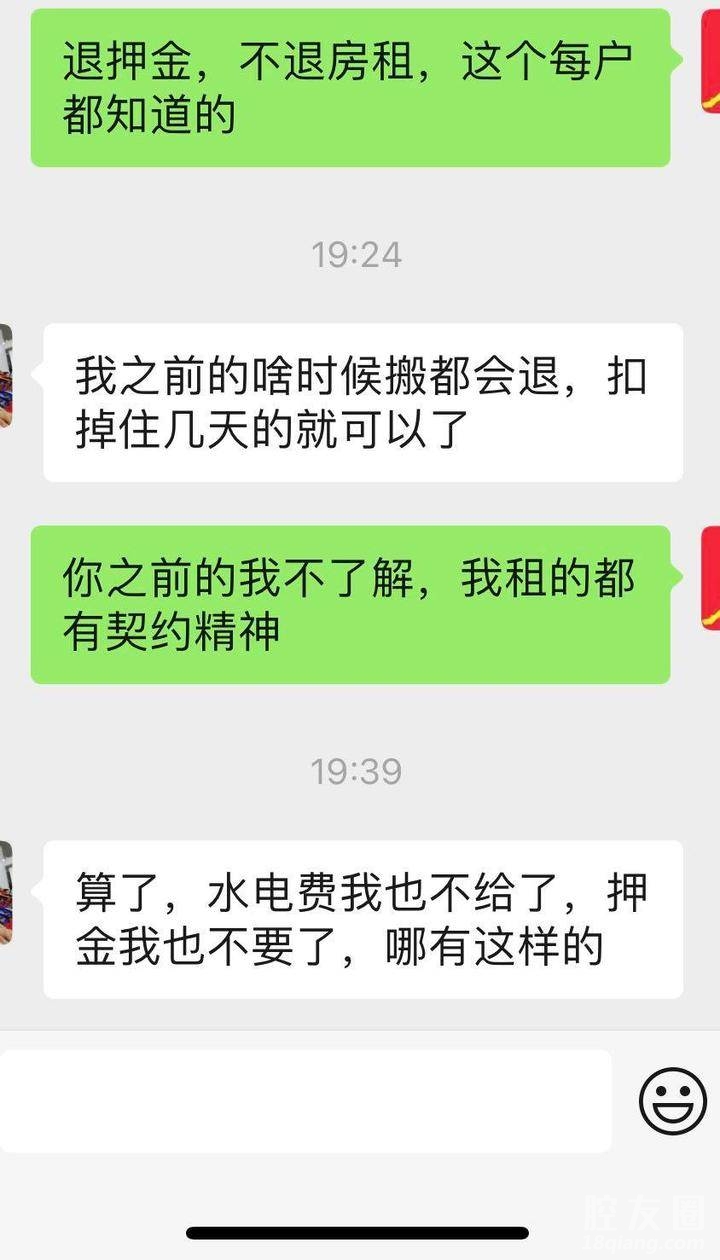This screenshot has height=1260, width=720.
Task: Focus the message input field
Action: [x=305, y=1100]
